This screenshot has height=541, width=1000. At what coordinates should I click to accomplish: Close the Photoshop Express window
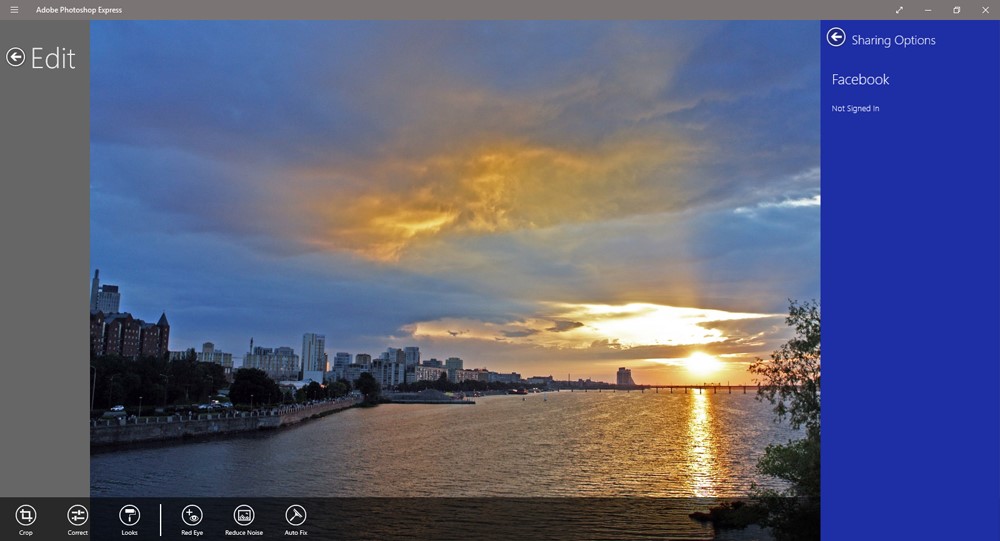985,10
